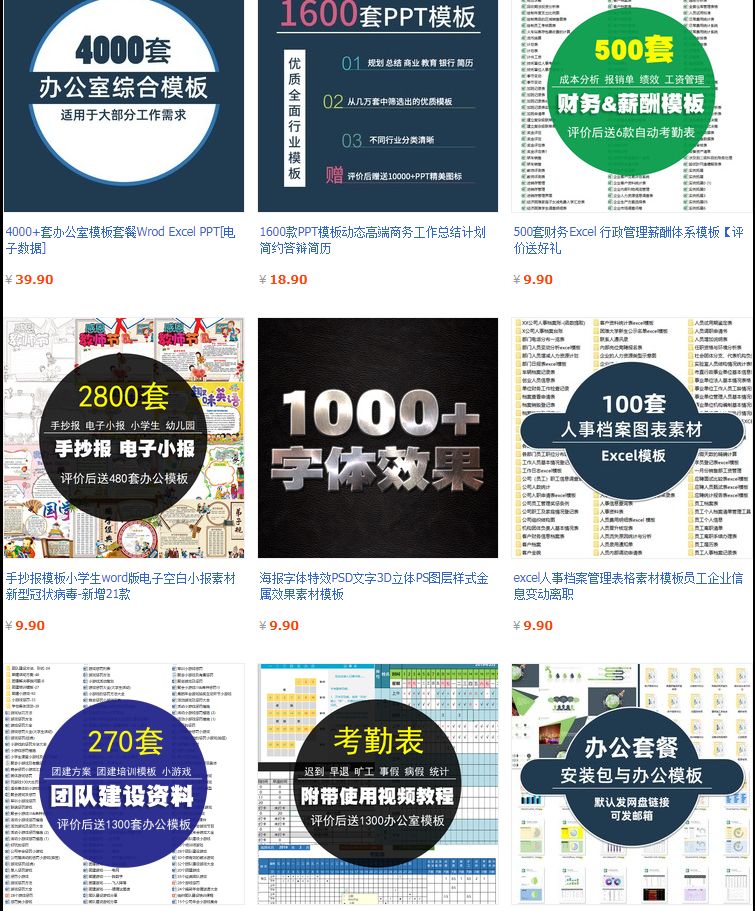Open the 手抄报模板小学生word版 title link
Viewport: 755px width, 911px height.
[x=120, y=586]
